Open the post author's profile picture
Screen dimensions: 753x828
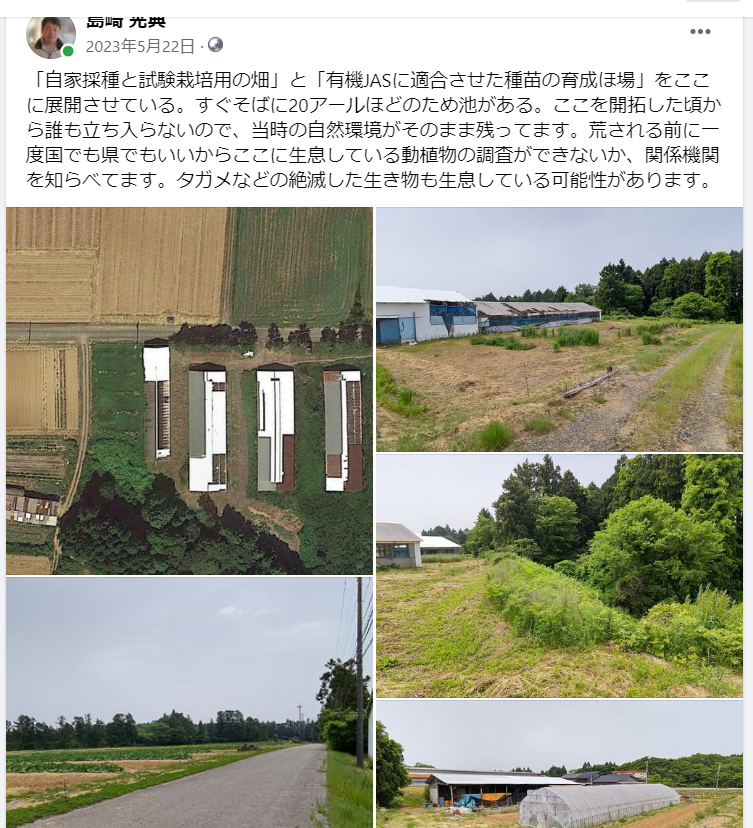(x=49, y=36)
